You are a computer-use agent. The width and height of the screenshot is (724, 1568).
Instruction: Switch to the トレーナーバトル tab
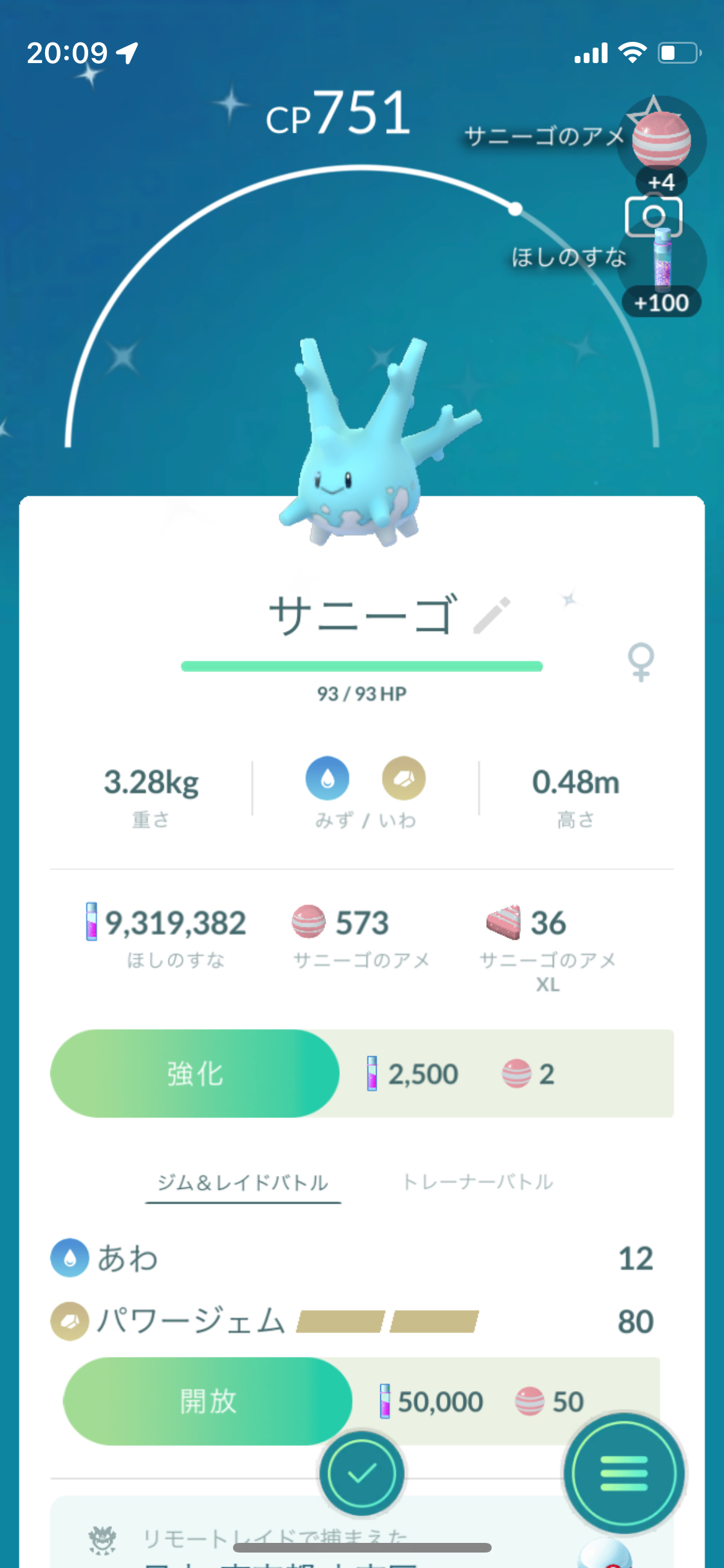coord(478,1182)
